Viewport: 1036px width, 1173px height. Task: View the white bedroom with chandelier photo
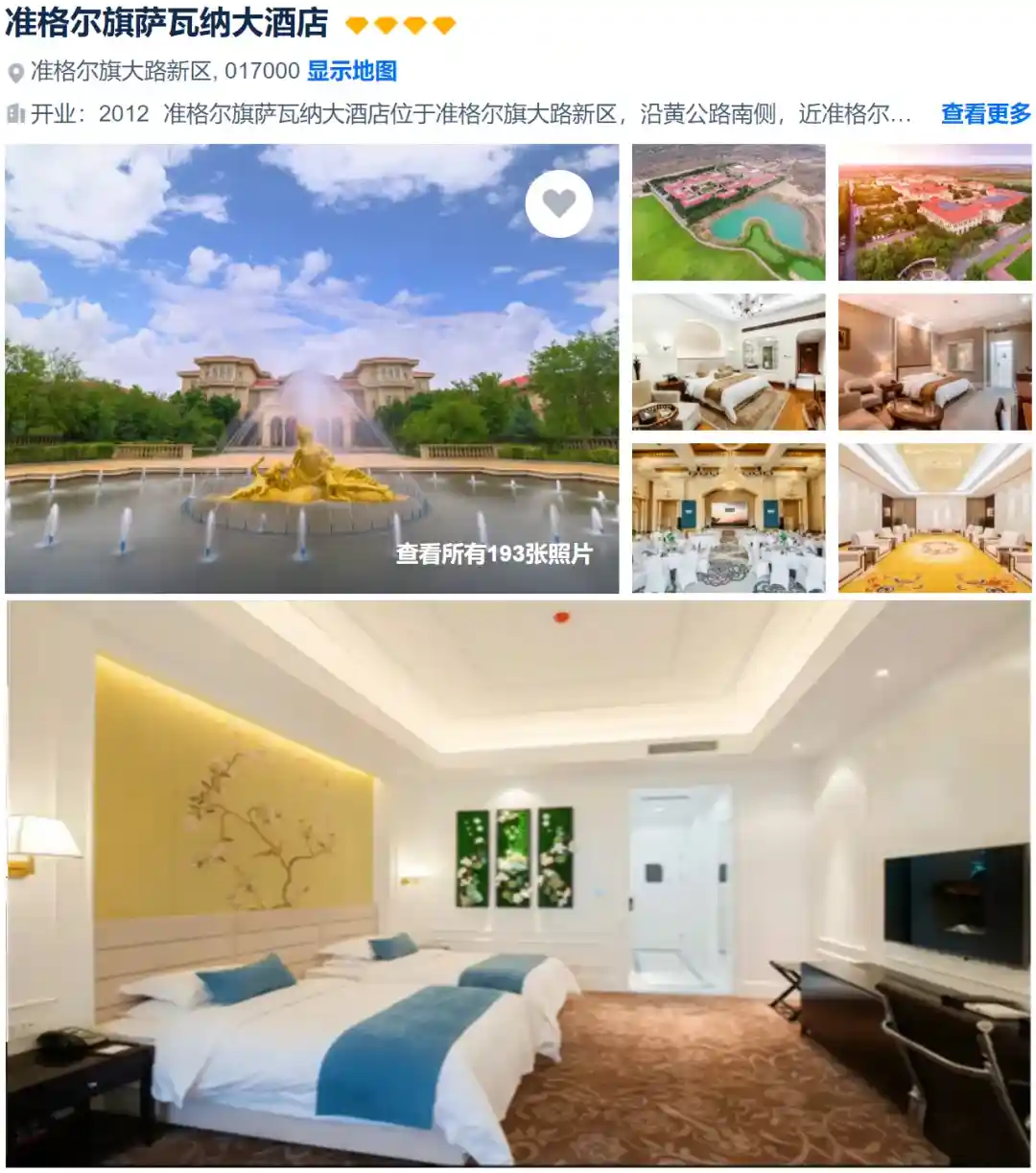tap(728, 362)
